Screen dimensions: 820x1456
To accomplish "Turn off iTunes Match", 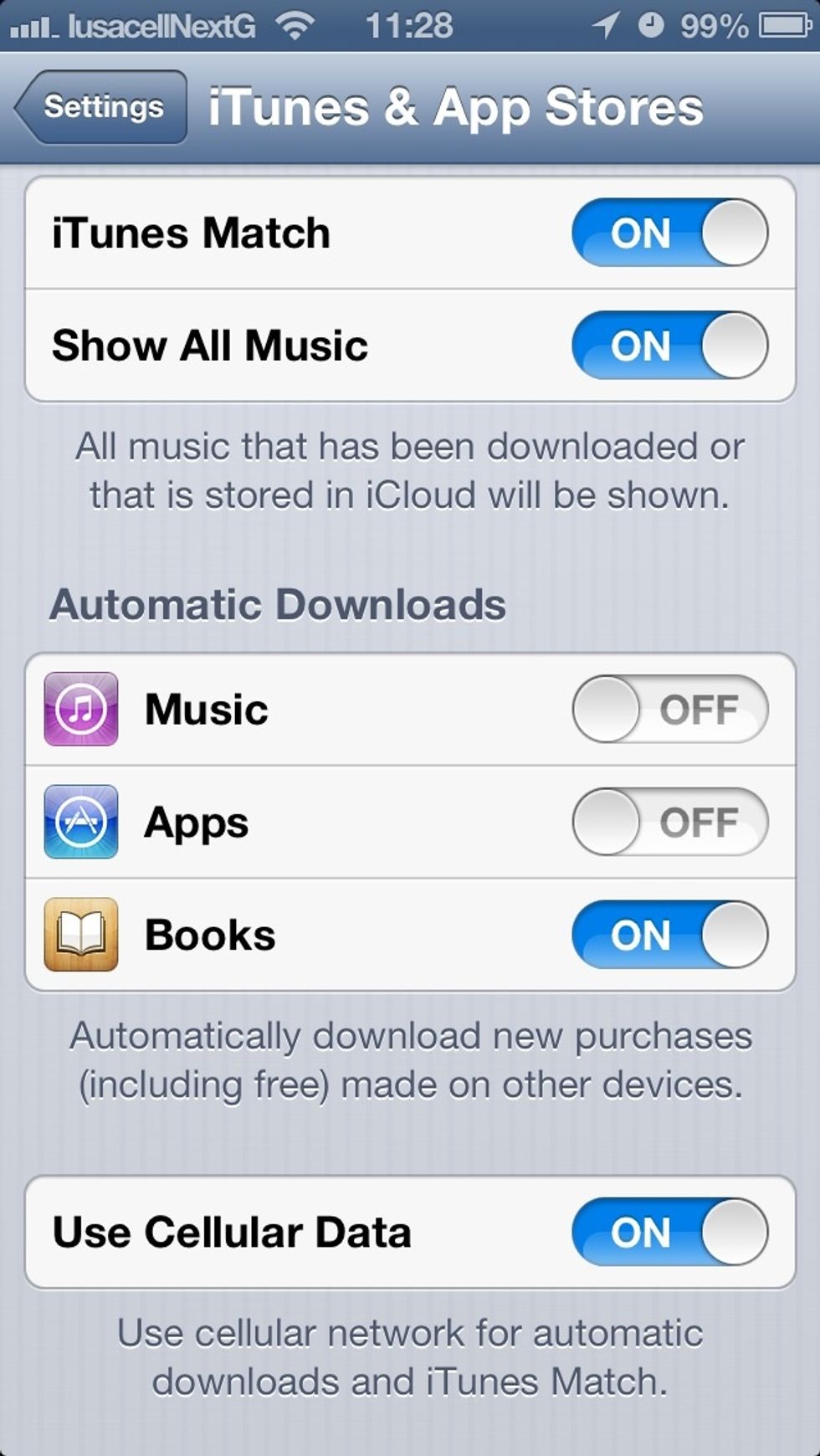I will point(669,233).
